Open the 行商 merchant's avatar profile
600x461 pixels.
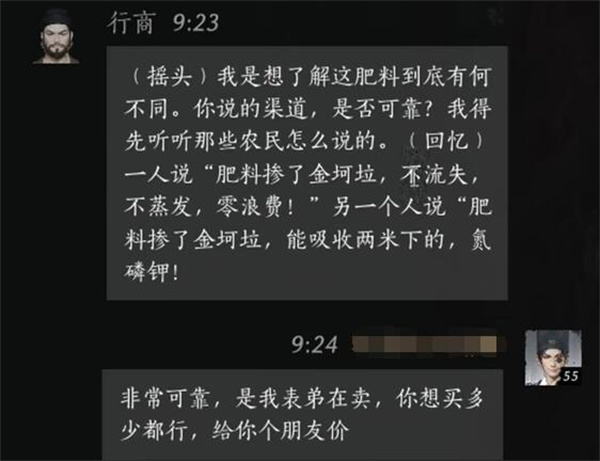pyautogui.click(x=55, y=36)
